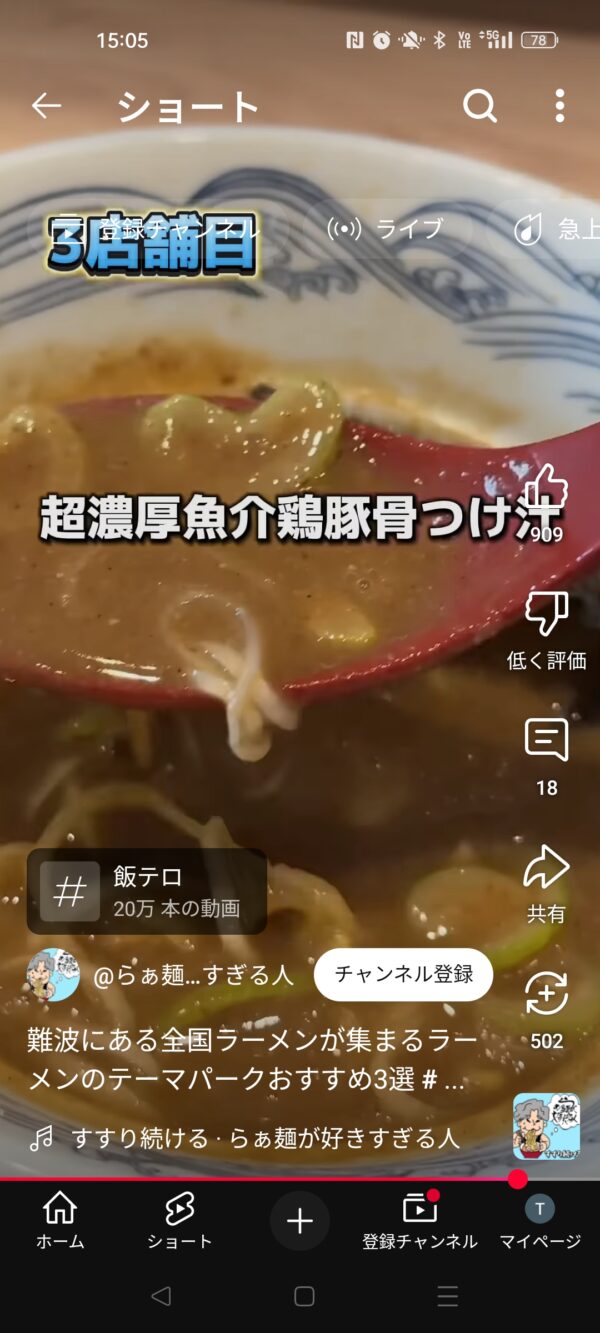Open the three-dot overflow menu
Image resolution: width=600 pixels, height=1333 pixels.
(x=559, y=106)
